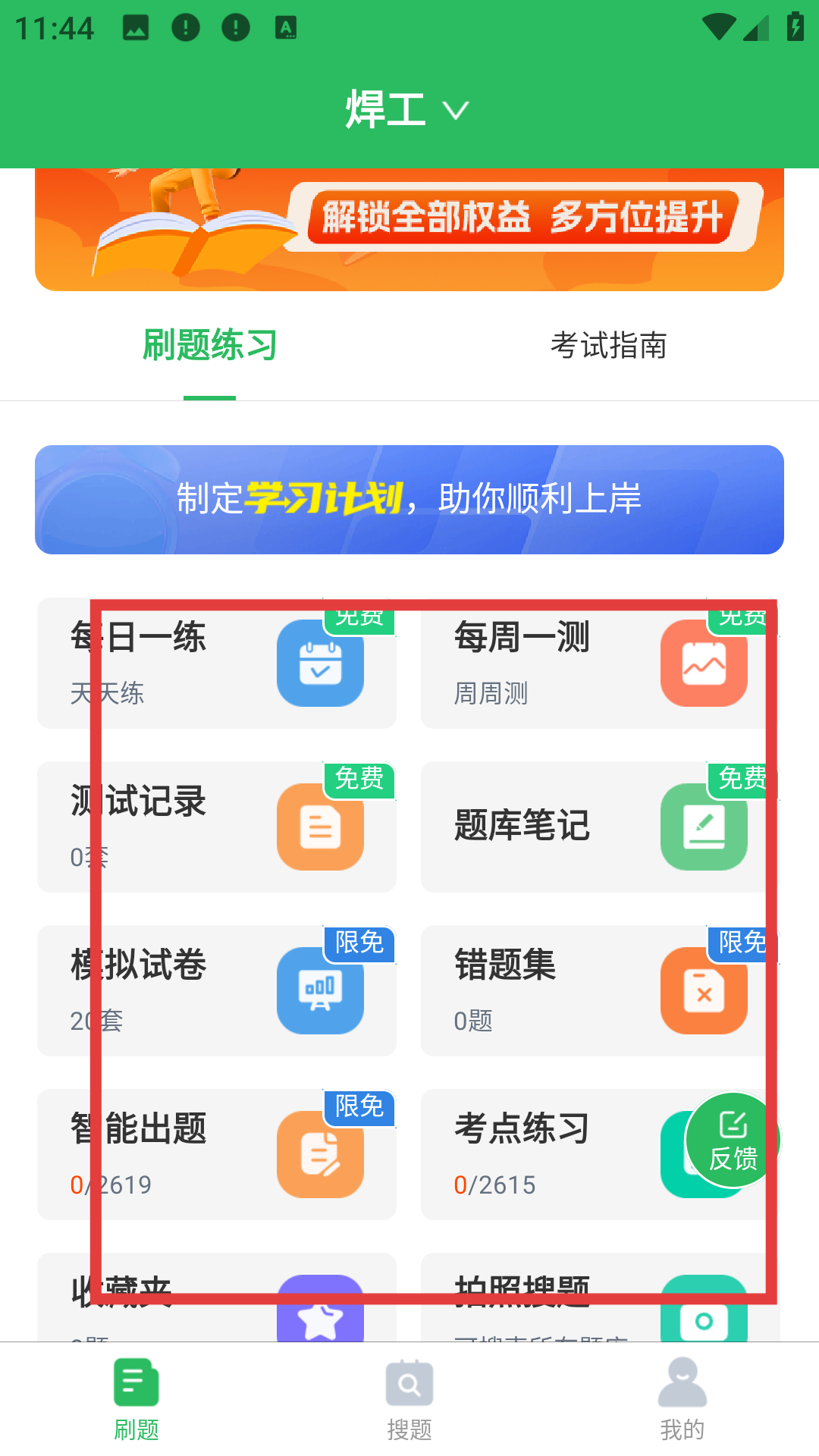Select the 刷题练习 tab

pos(210,346)
